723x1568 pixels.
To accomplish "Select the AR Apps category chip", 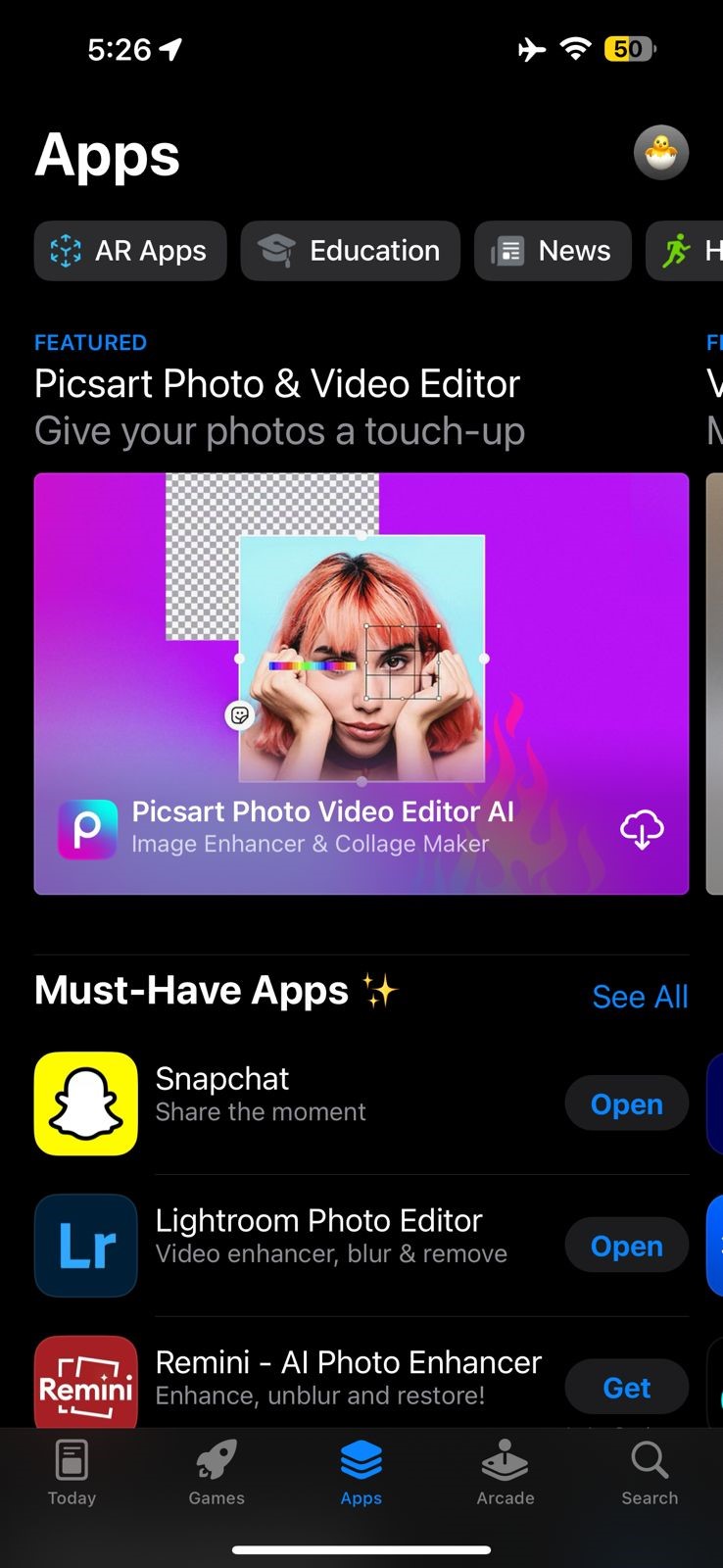I will pos(130,251).
